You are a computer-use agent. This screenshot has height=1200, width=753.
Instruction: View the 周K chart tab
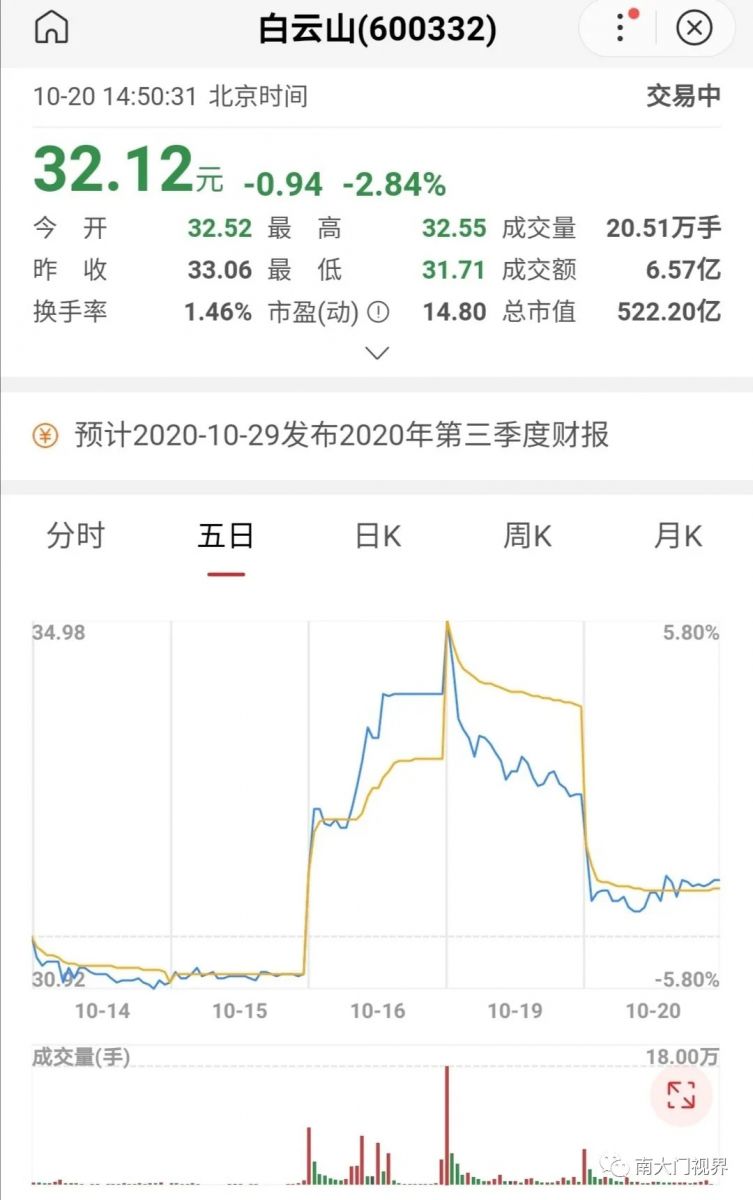tap(527, 537)
